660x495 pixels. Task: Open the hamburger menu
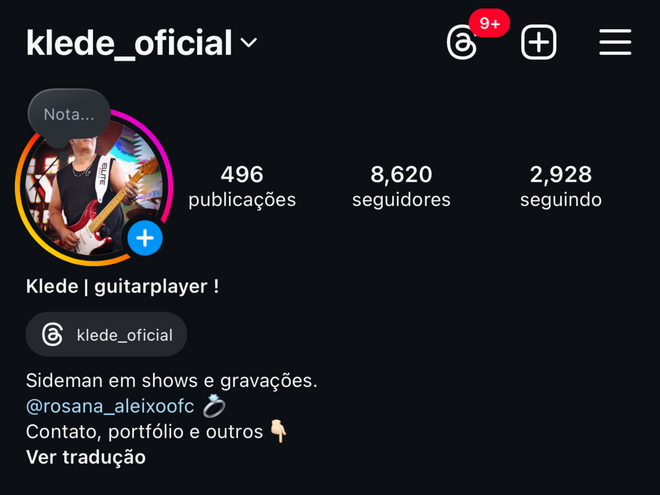point(615,42)
